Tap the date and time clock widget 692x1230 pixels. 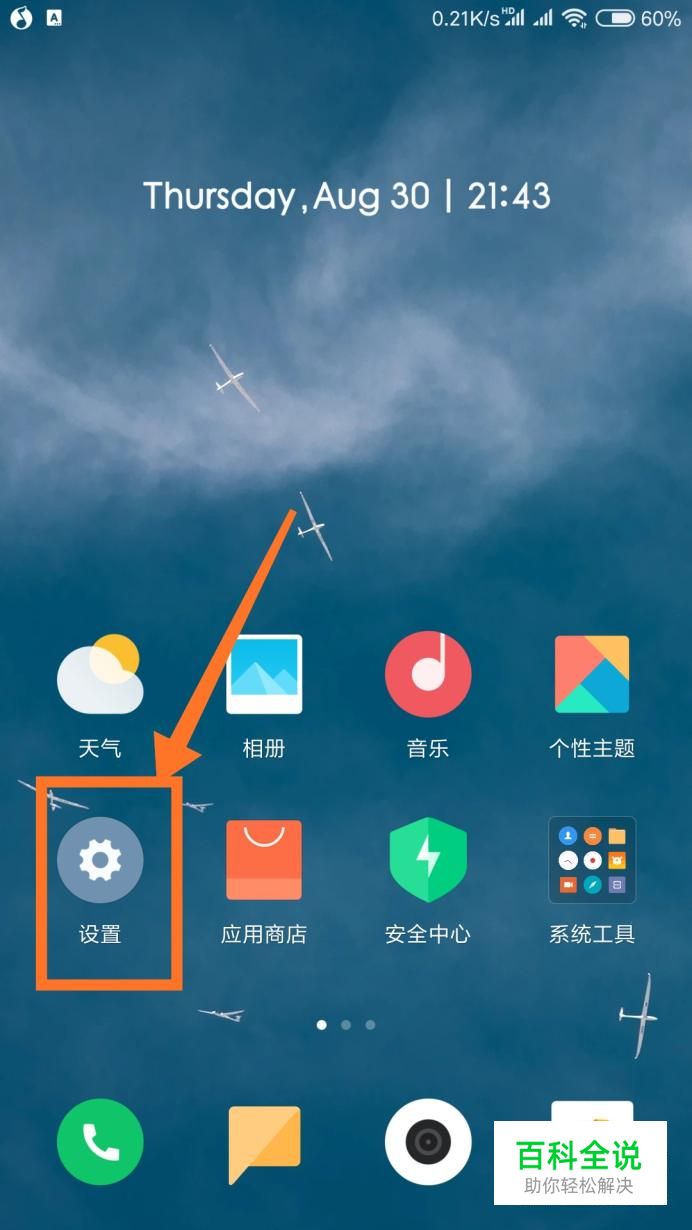(x=346, y=195)
